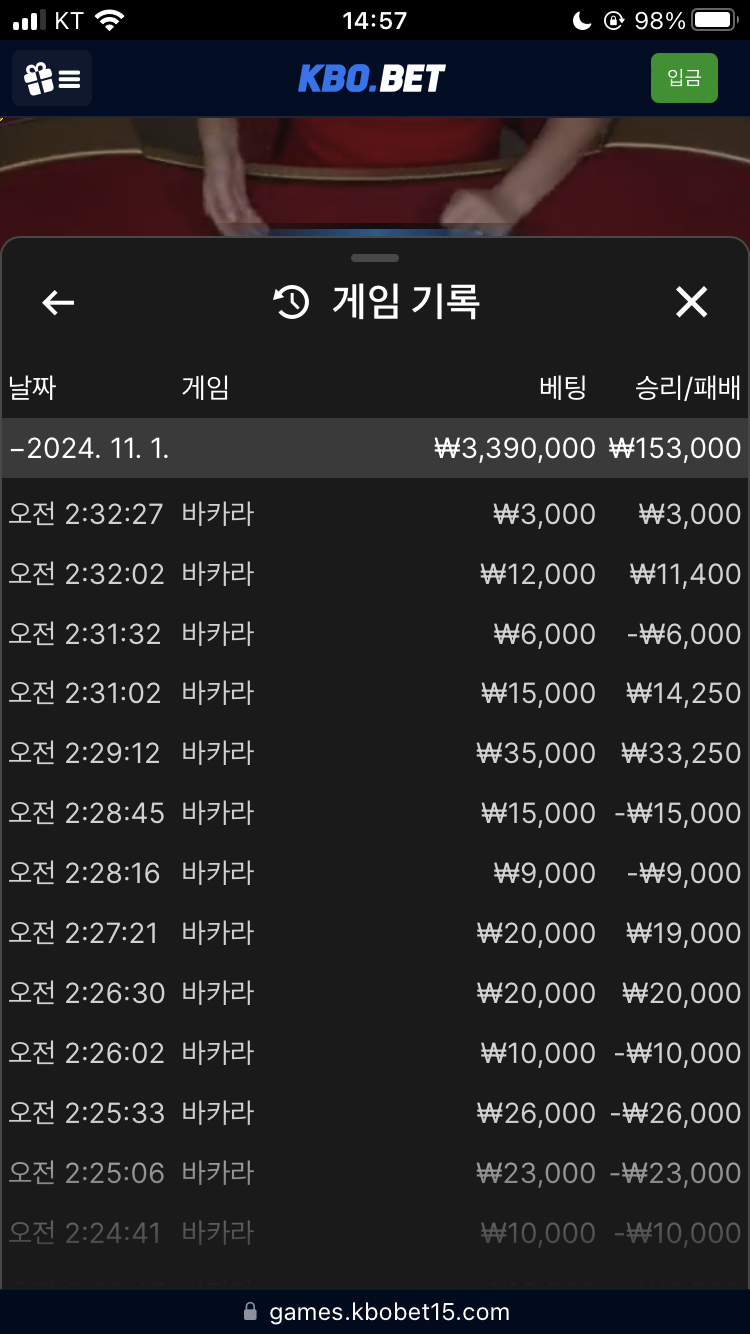Select the 오전 2:28:45 바카라 row
Viewport: 750px width, 1334px height.
coord(375,813)
